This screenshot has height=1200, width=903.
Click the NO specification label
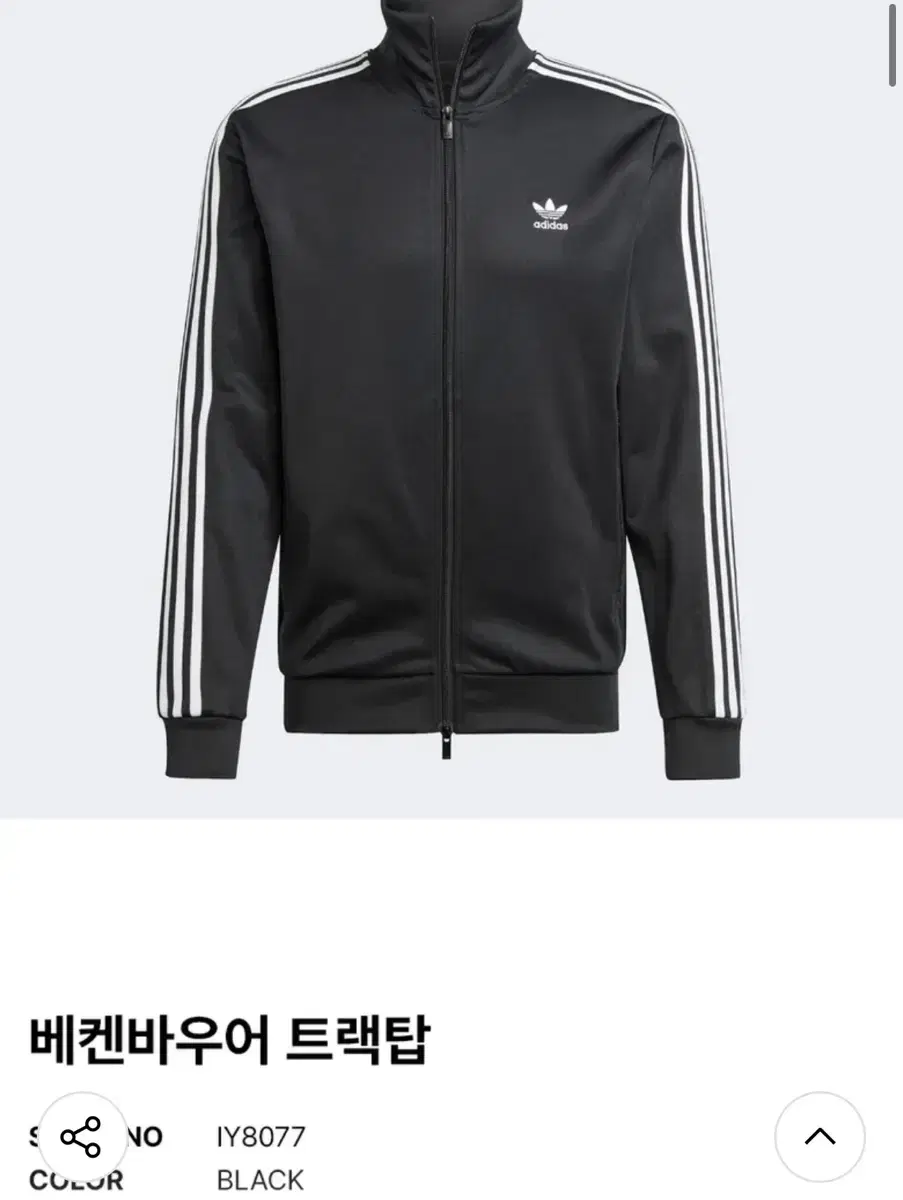[143, 1137]
